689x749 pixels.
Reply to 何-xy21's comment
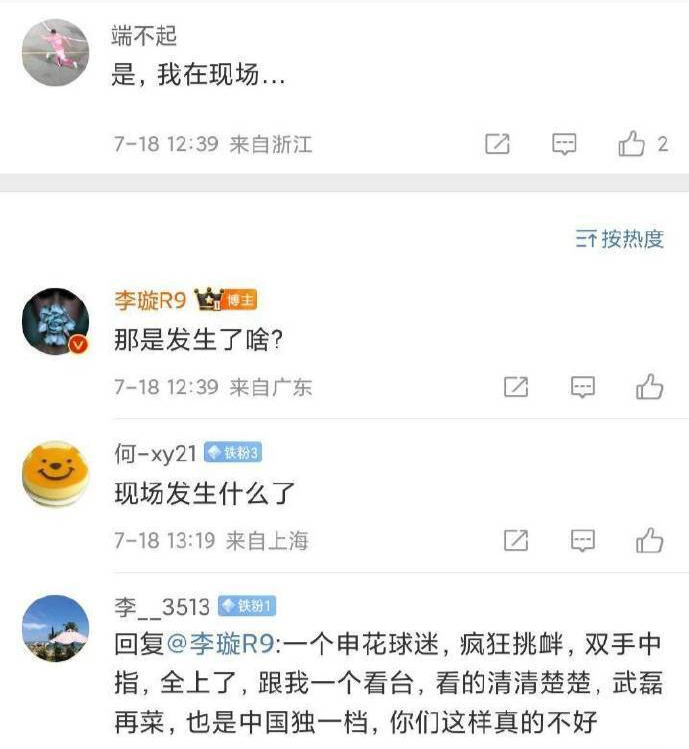pyautogui.click(x=582, y=541)
